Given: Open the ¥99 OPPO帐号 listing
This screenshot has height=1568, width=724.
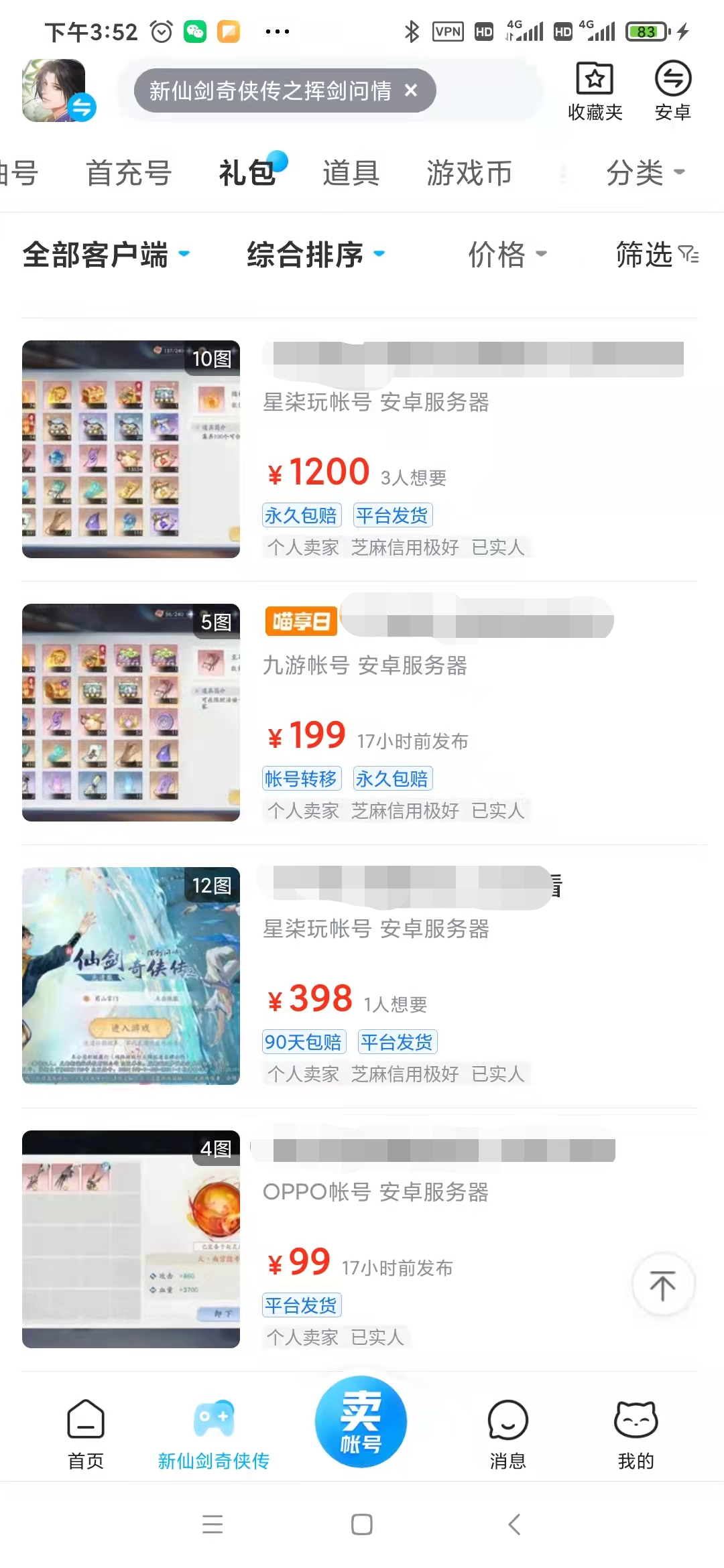Looking at the screenshot, I should 375,1239.
